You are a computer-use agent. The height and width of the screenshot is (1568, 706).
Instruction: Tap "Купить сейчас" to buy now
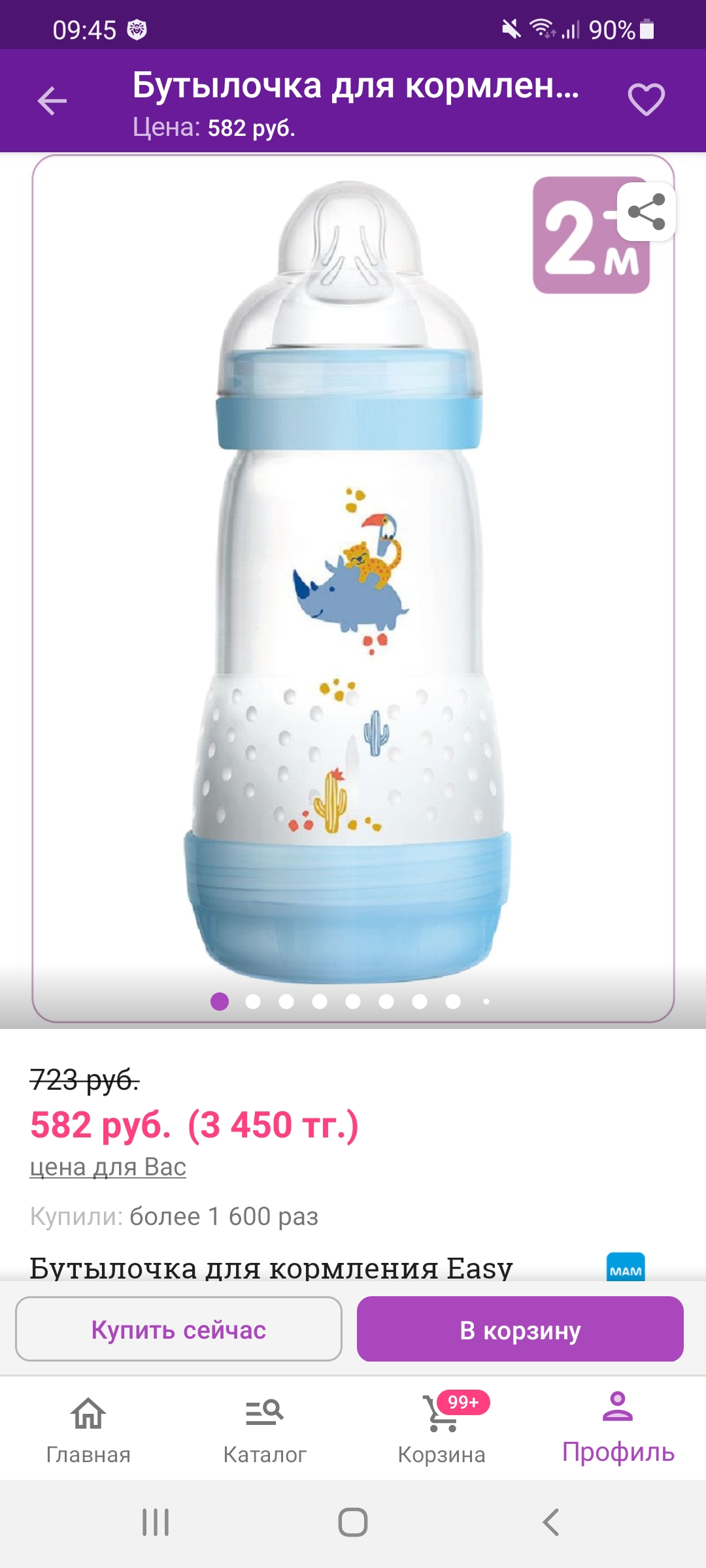pos(178,1329)
